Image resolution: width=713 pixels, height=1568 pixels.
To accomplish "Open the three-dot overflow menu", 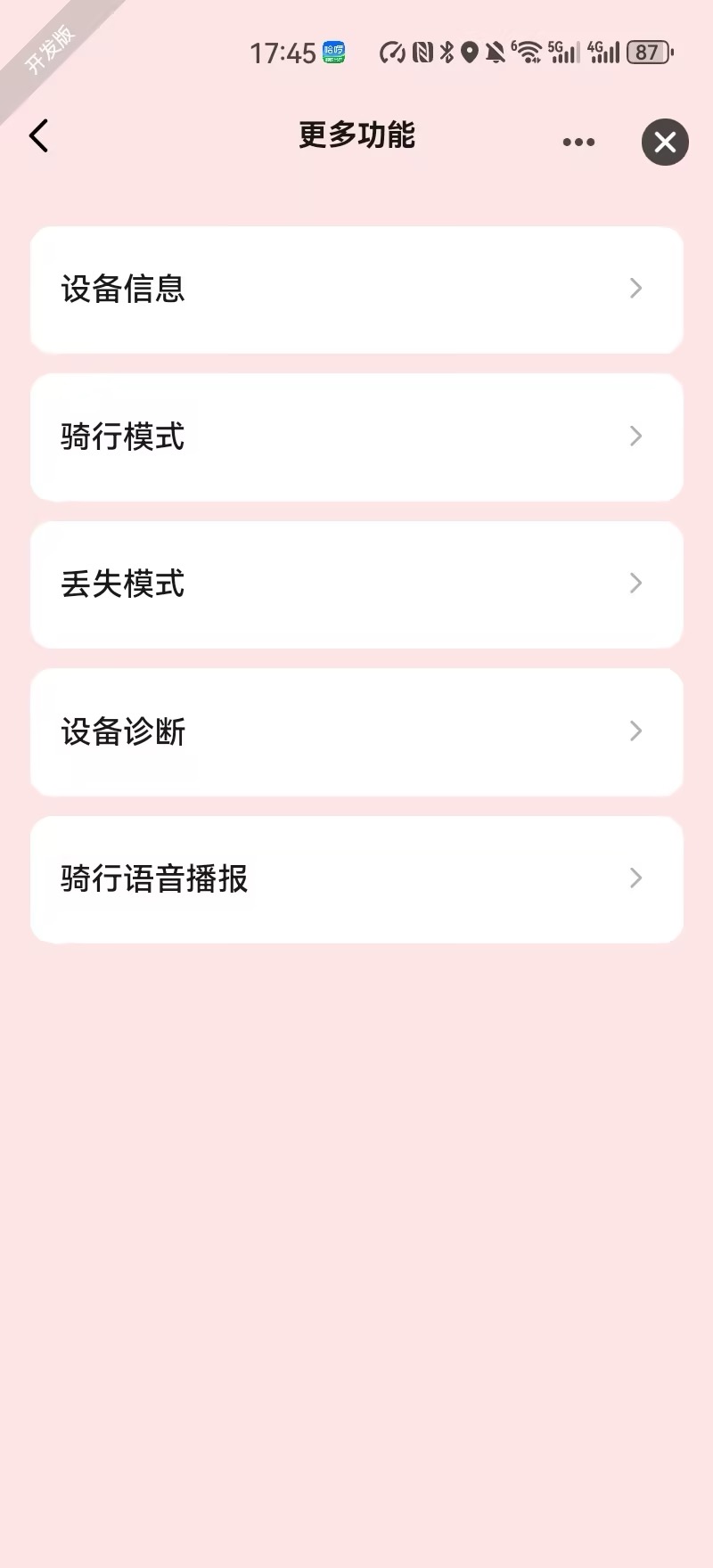I will [x=578, y=142].
